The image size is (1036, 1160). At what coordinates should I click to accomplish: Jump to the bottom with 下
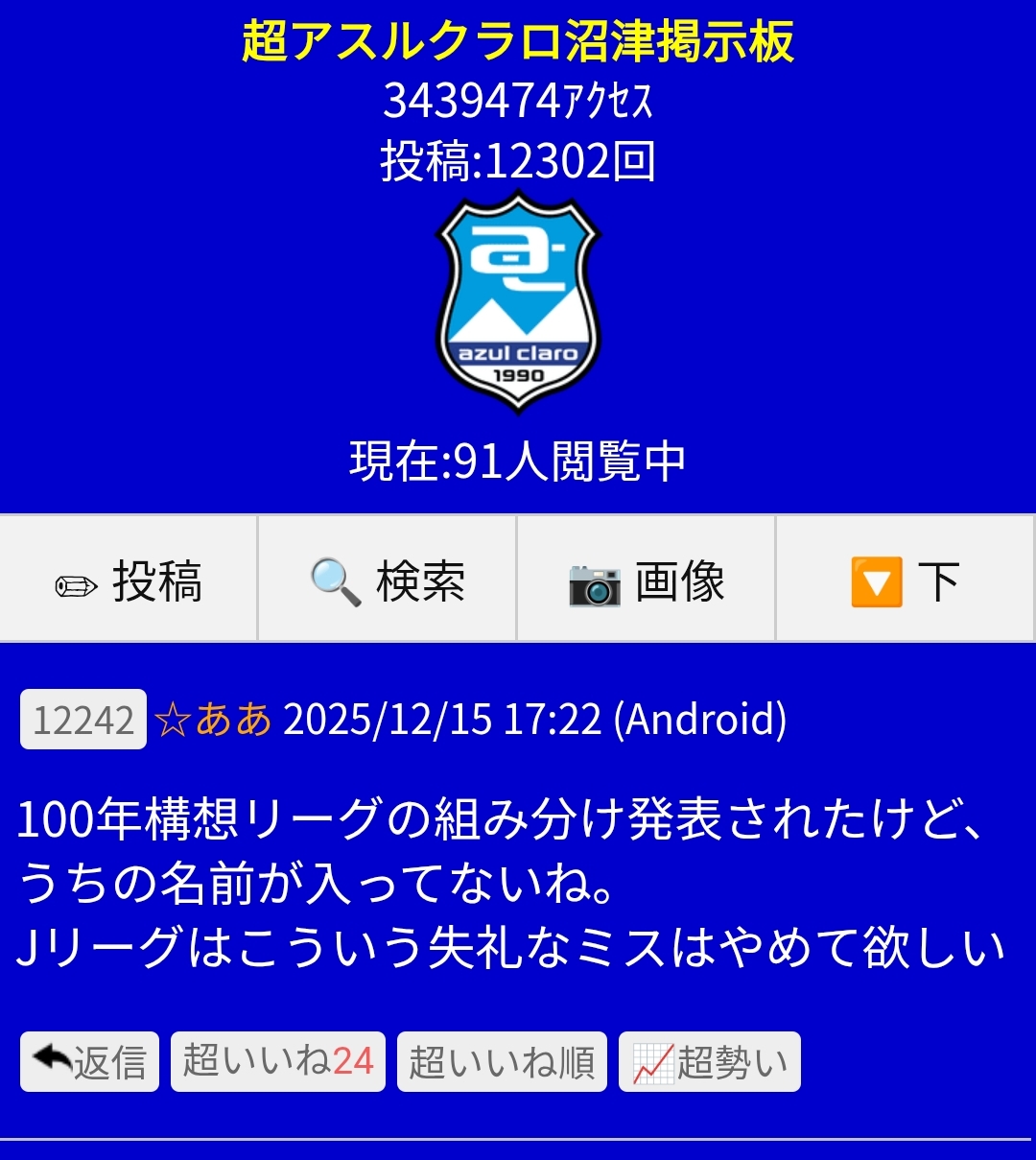point(906,580)
